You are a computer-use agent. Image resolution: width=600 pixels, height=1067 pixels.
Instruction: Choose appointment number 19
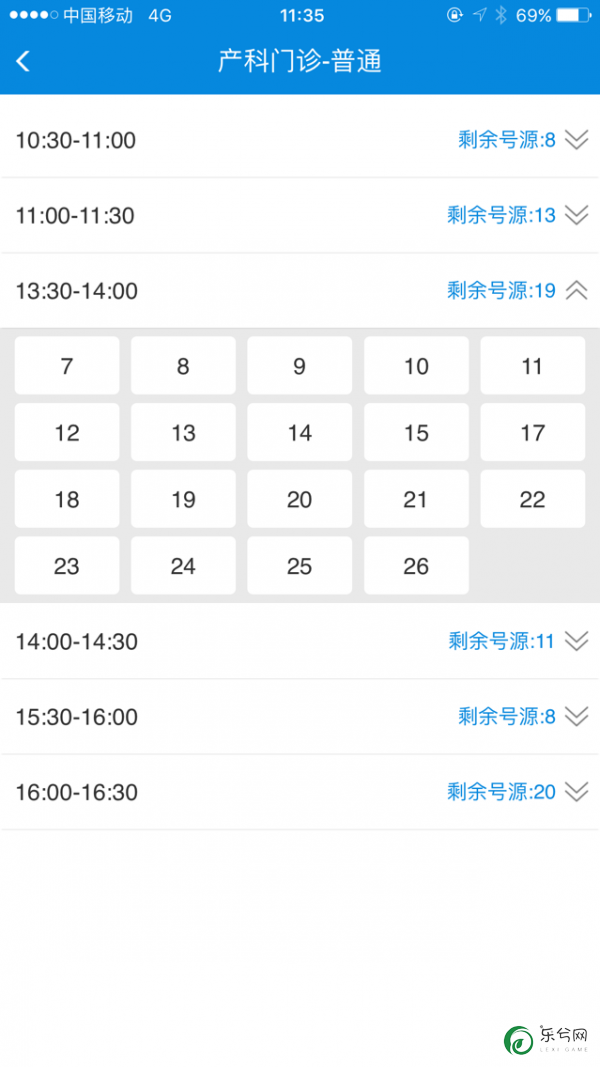183,499
